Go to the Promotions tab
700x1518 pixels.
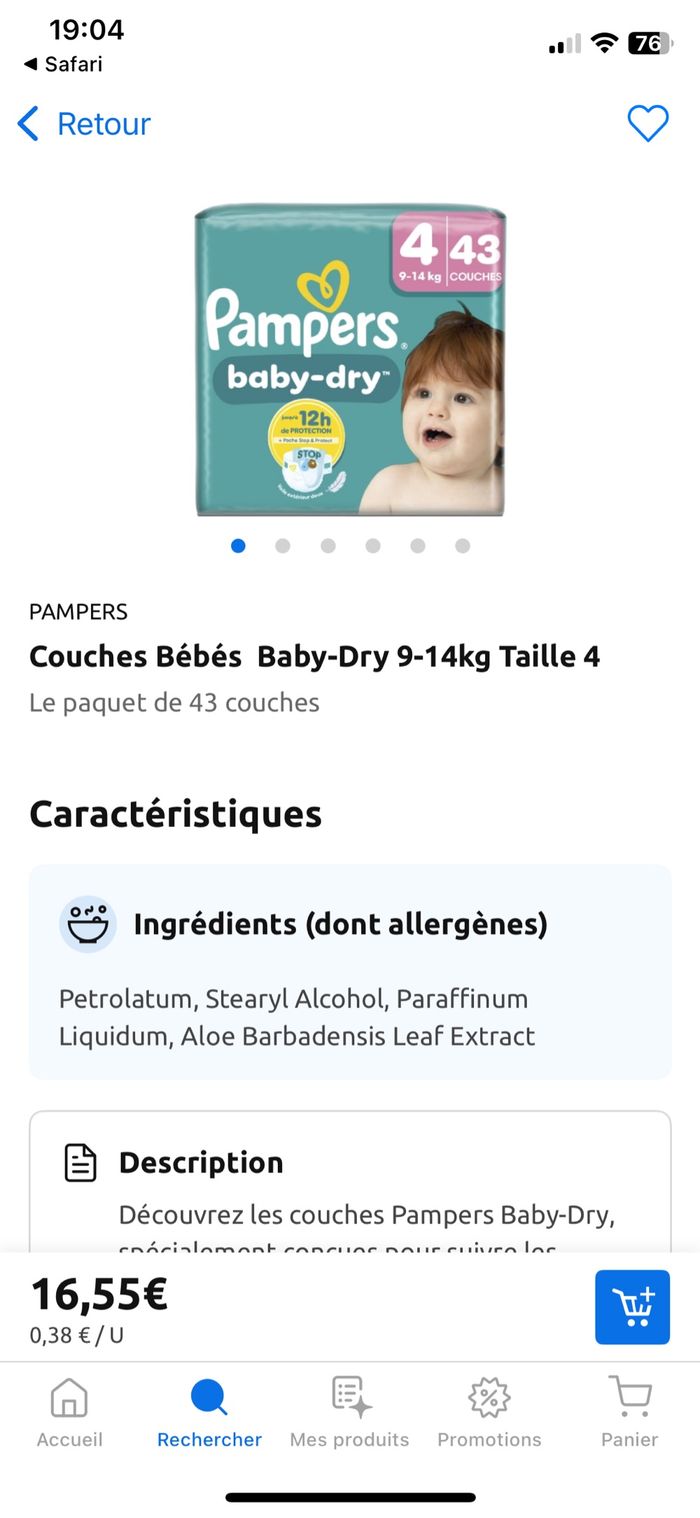[x=489, y=1411]
